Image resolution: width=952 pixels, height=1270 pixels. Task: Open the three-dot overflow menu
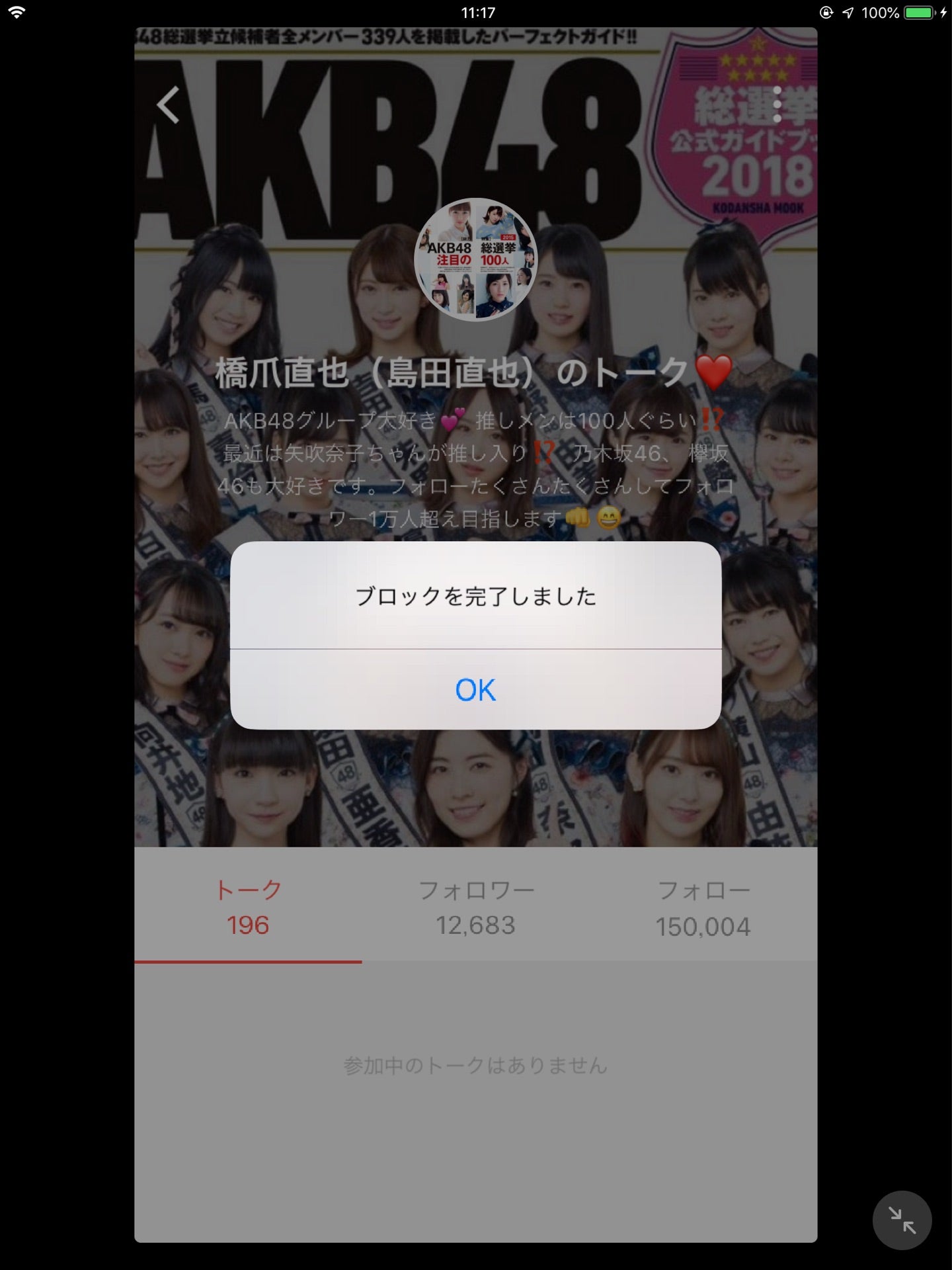(x=777, y=105)
